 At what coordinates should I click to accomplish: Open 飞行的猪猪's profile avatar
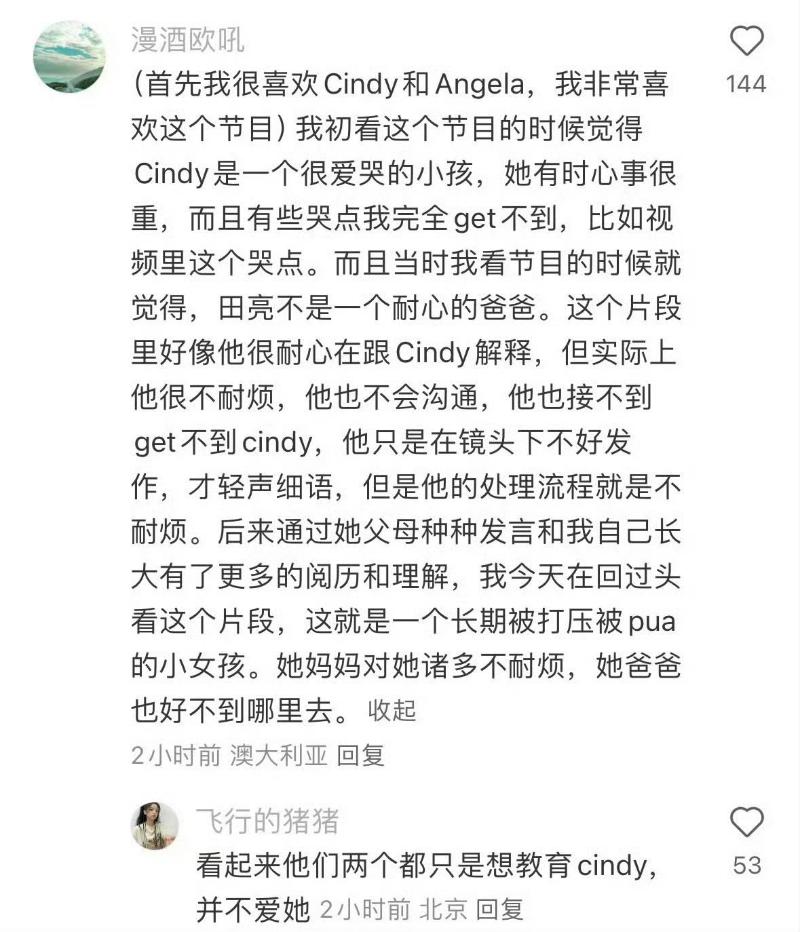(155, 826)
